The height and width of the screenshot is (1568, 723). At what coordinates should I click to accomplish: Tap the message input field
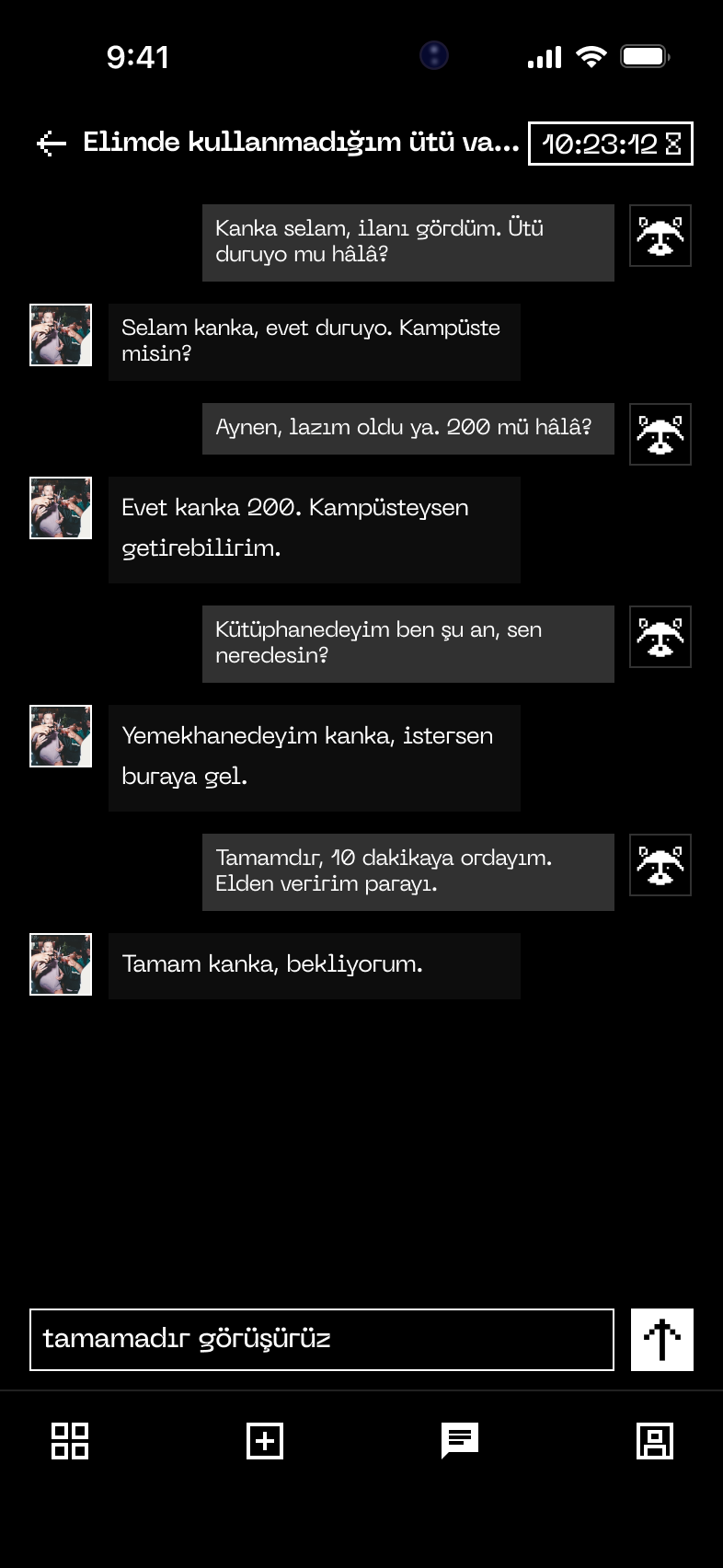pyautogui.click(x=321, y=1339)
